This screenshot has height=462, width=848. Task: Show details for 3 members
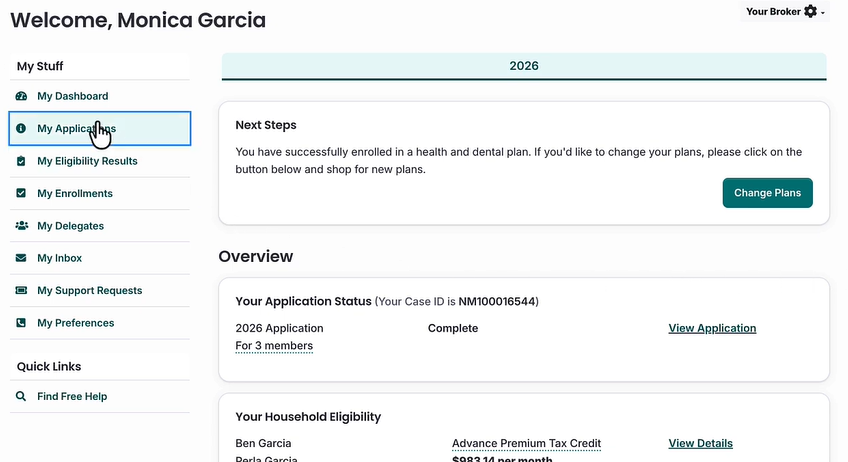pos(274,346)
